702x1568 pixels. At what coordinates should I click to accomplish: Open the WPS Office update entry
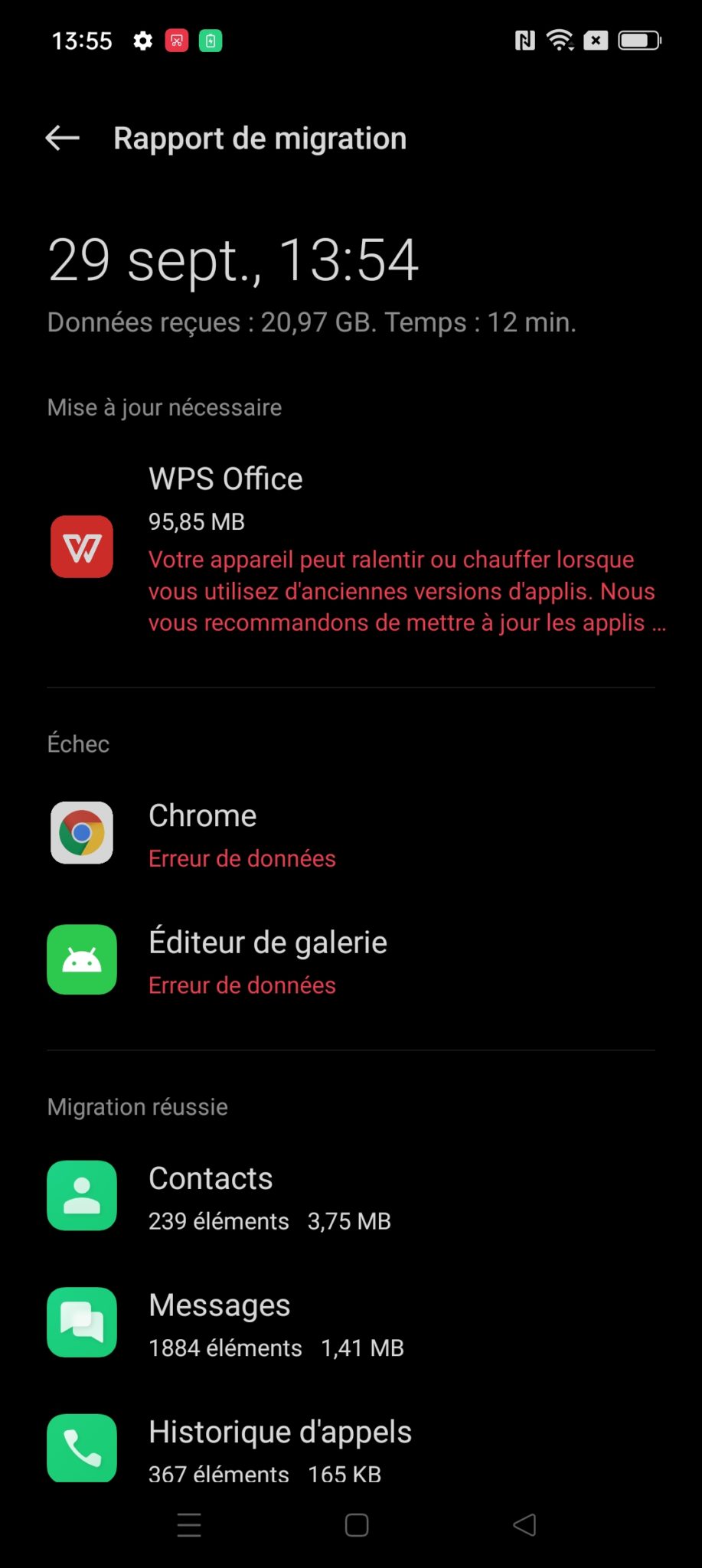coord(351,547)
